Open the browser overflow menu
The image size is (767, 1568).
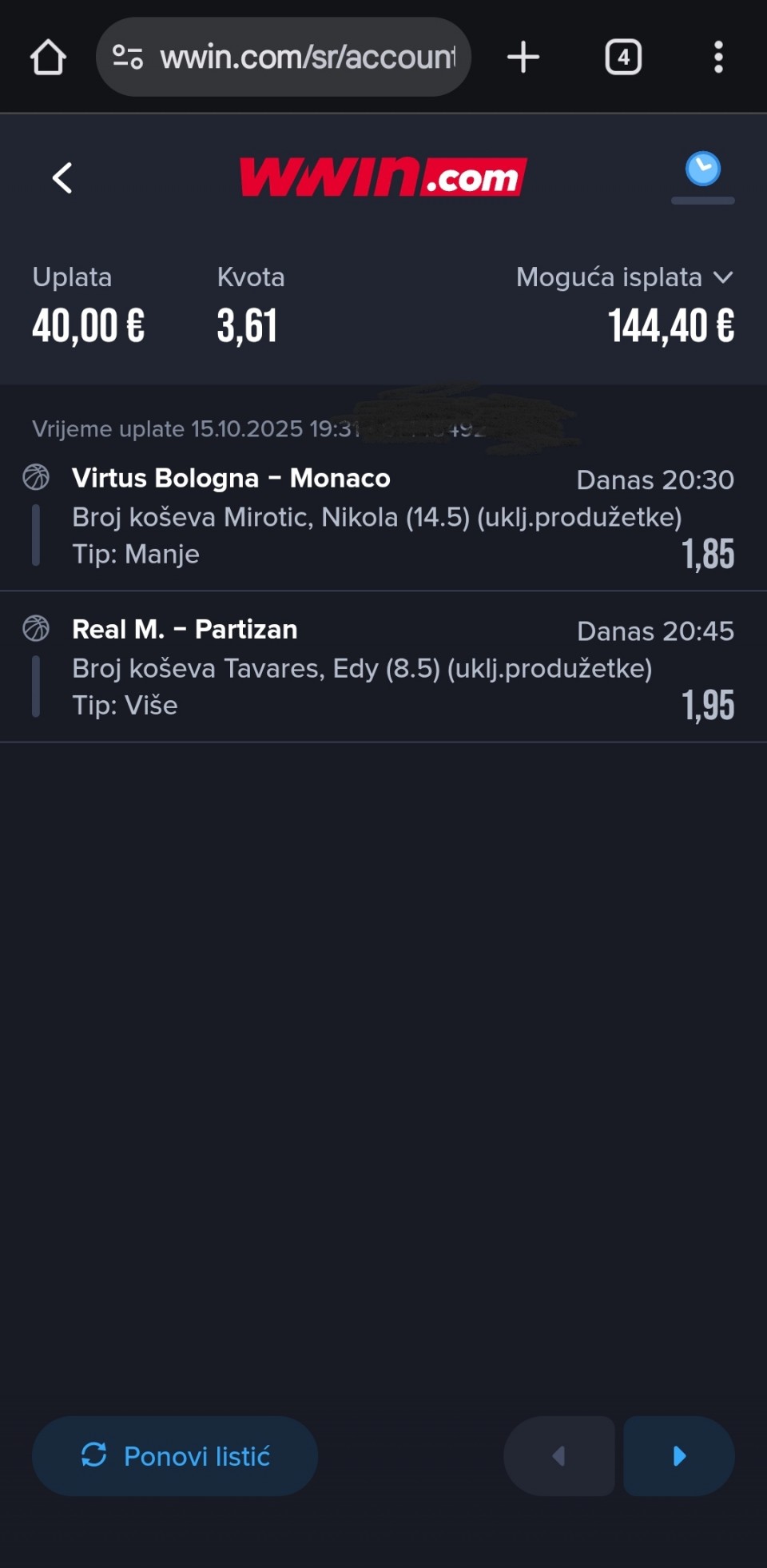(x=718, y=58)
